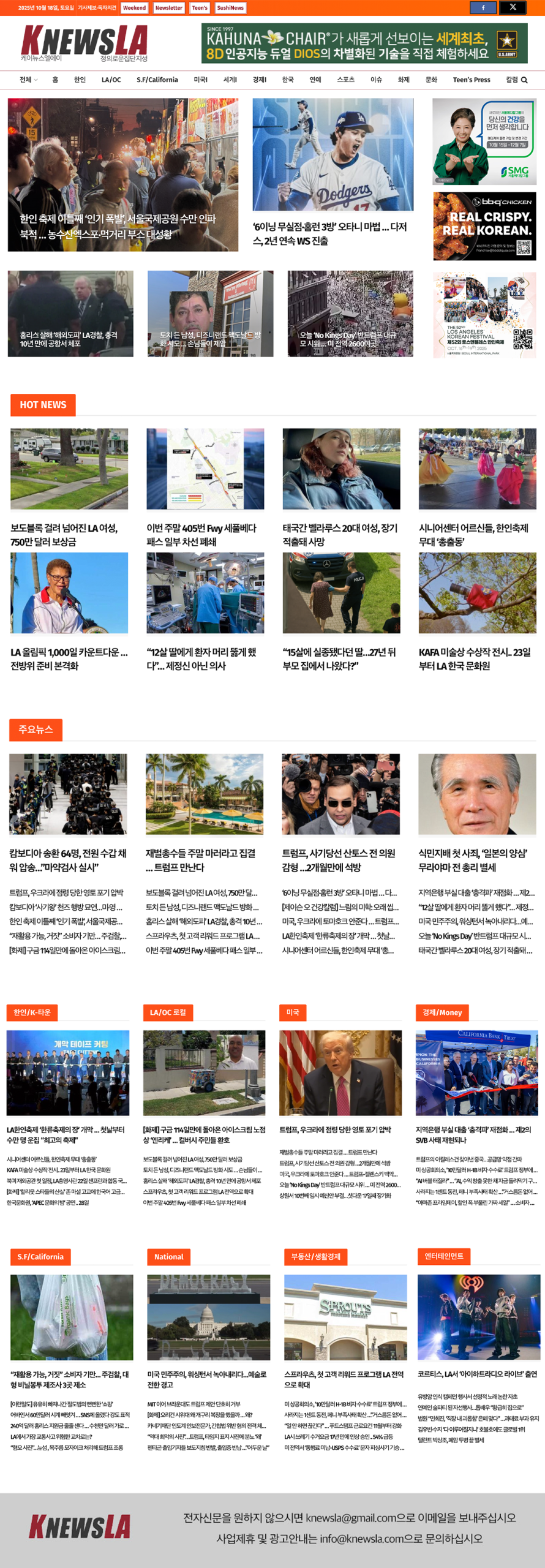Open the 캄보디아 송환 64명 story

68,860
